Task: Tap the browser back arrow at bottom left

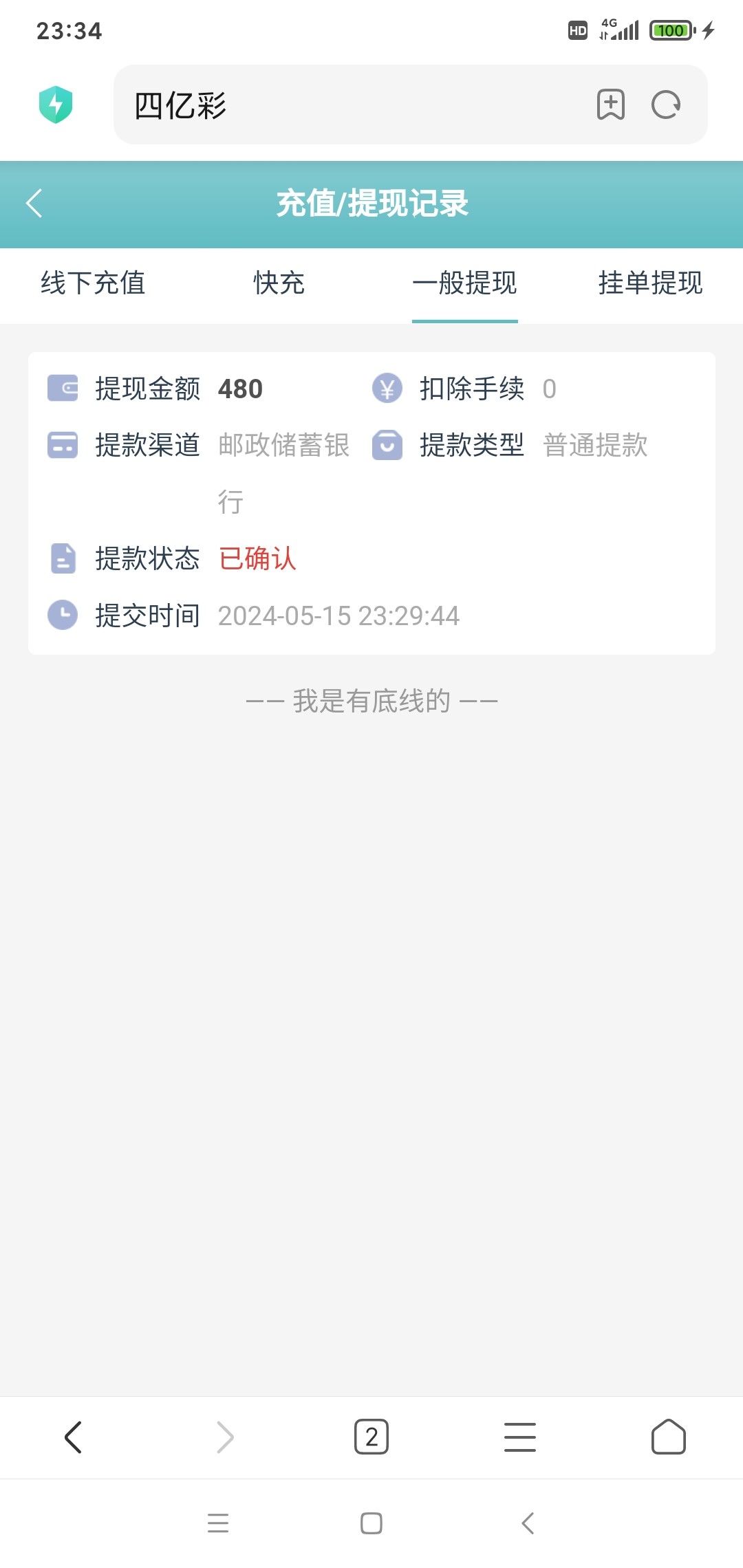Action: click(x=74, y=1437)
